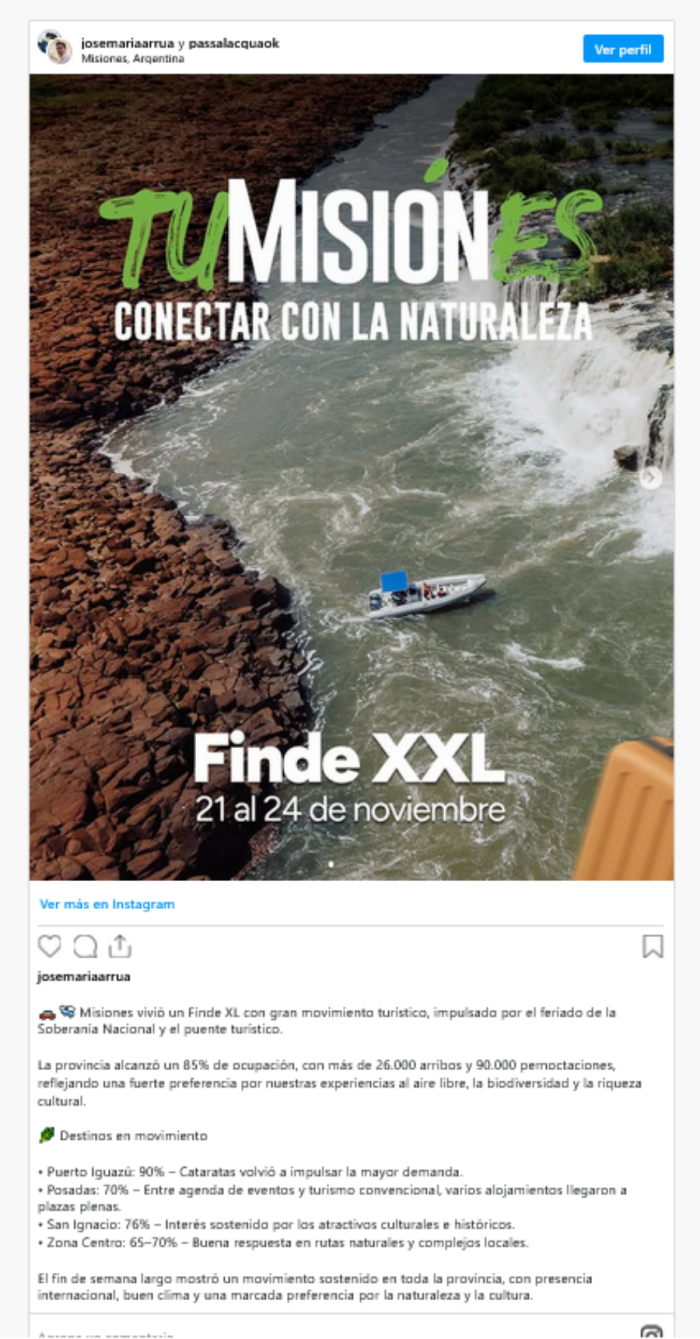Open the Ver más en Instagram link
The image size is (700, 1339).
(107, 904)
